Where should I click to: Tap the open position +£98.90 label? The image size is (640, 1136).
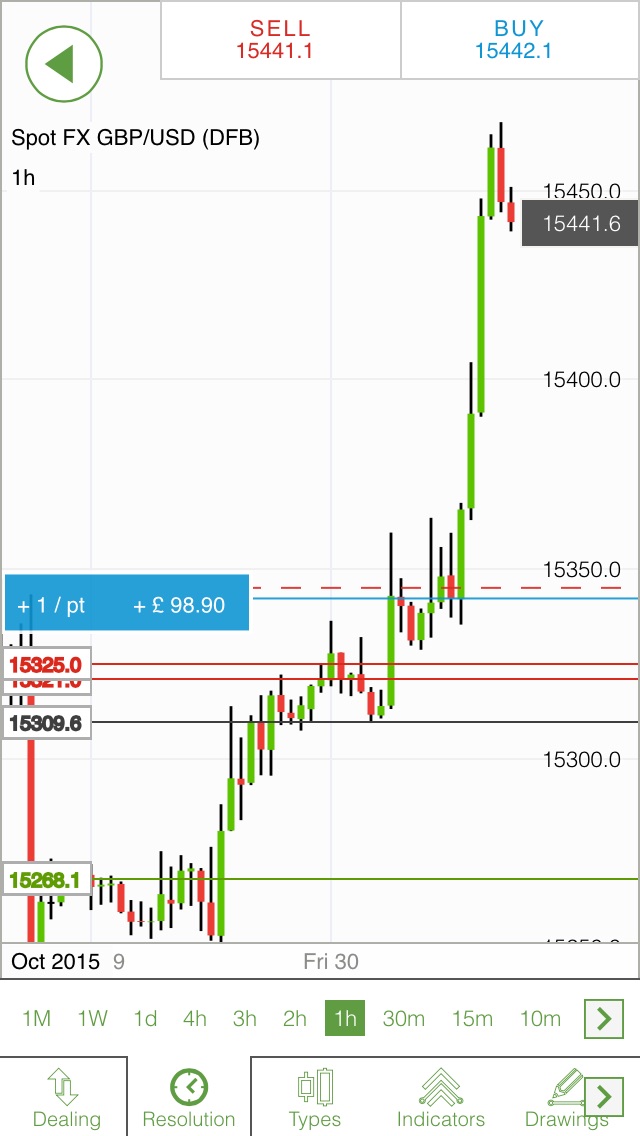(127, 604)
